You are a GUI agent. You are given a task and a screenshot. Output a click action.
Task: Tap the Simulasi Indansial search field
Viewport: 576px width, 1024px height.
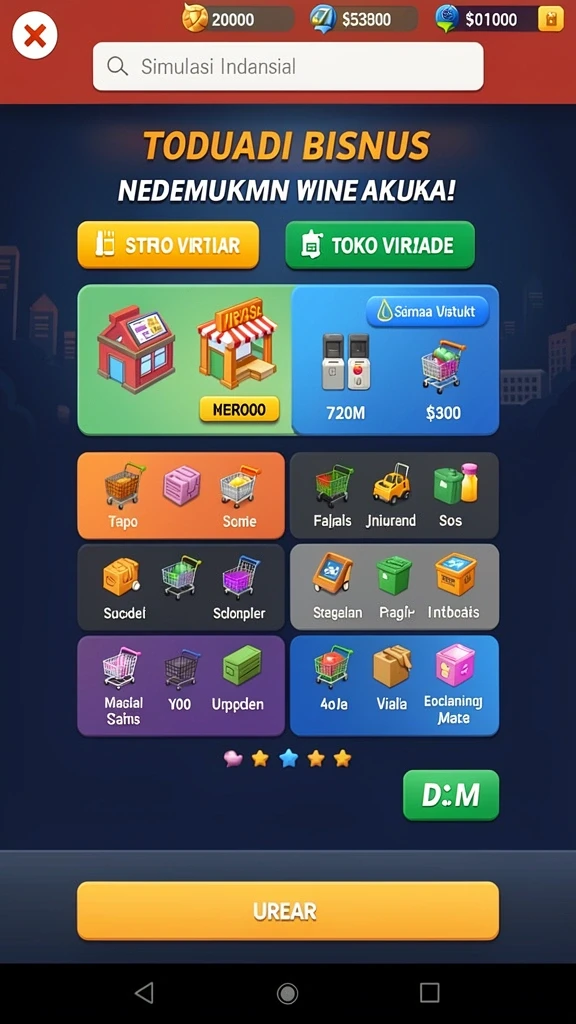288,67
